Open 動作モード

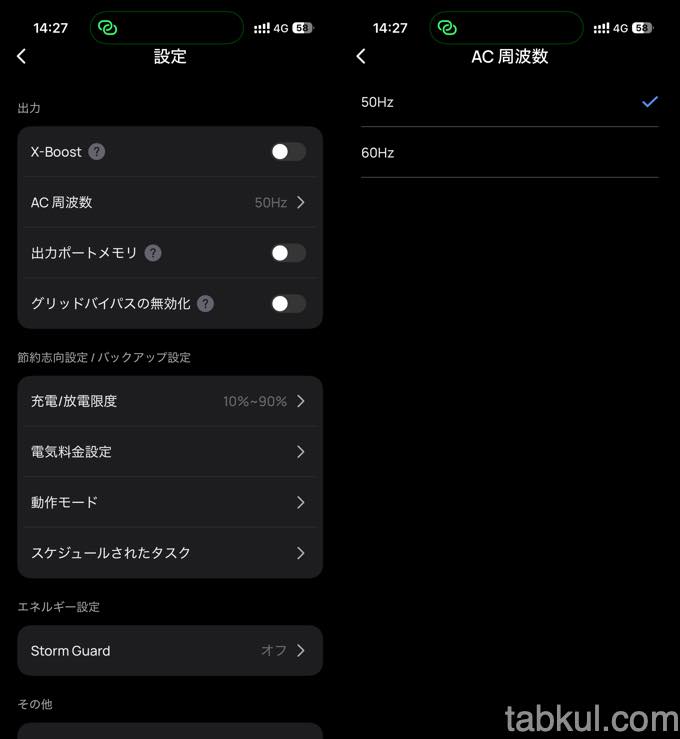click(170, 502)
